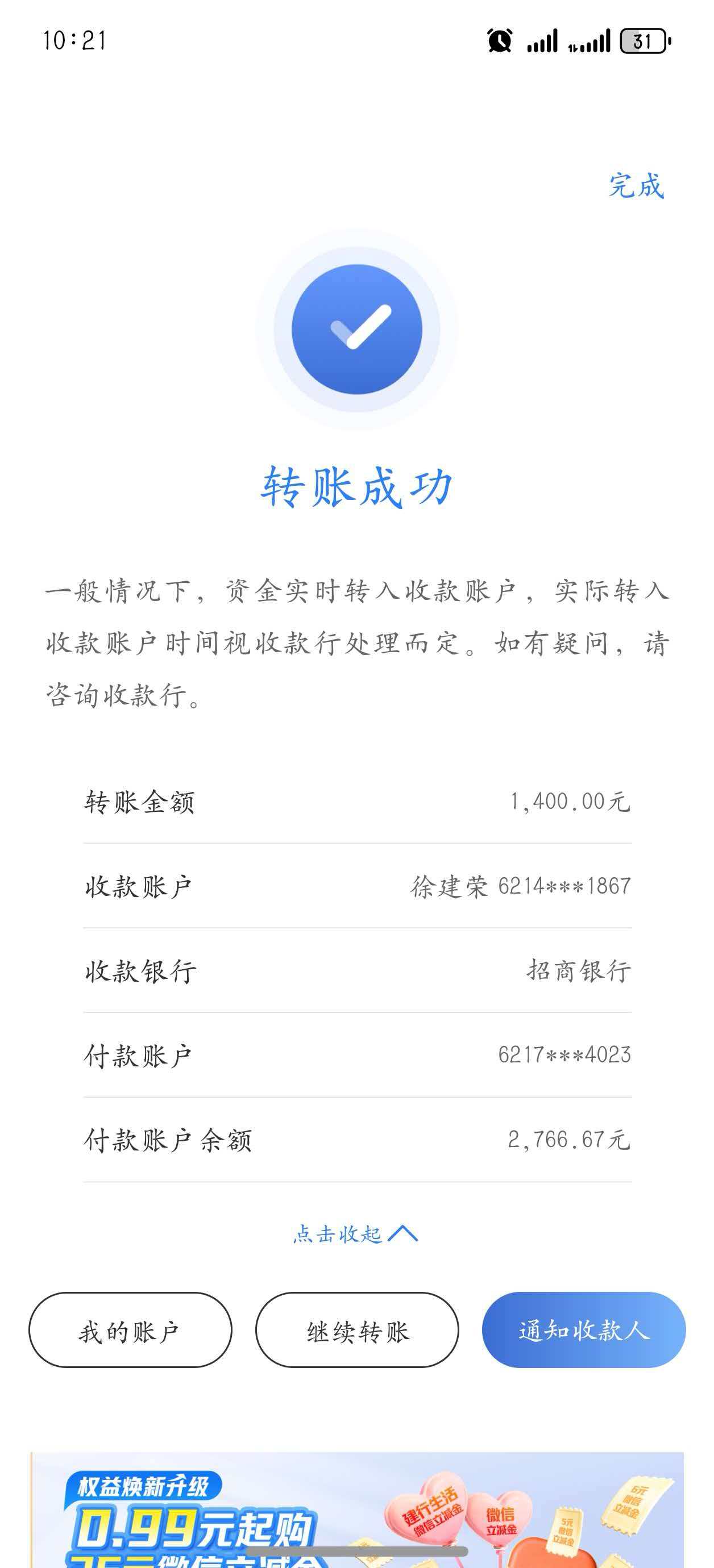Collapse transfer details with 点击收起
This screenshot has height=1568, width=714.
coord(355,1234)
